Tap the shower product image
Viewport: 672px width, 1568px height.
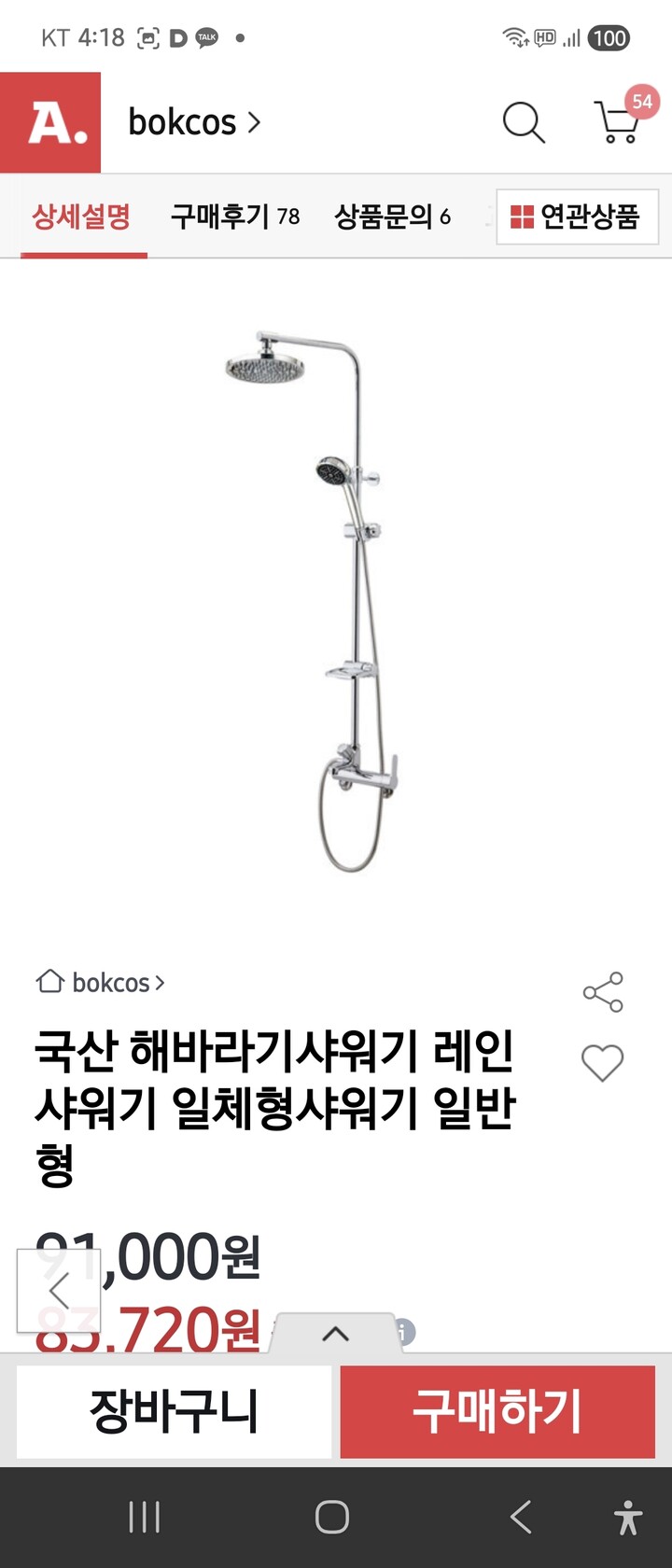point(336,597)
